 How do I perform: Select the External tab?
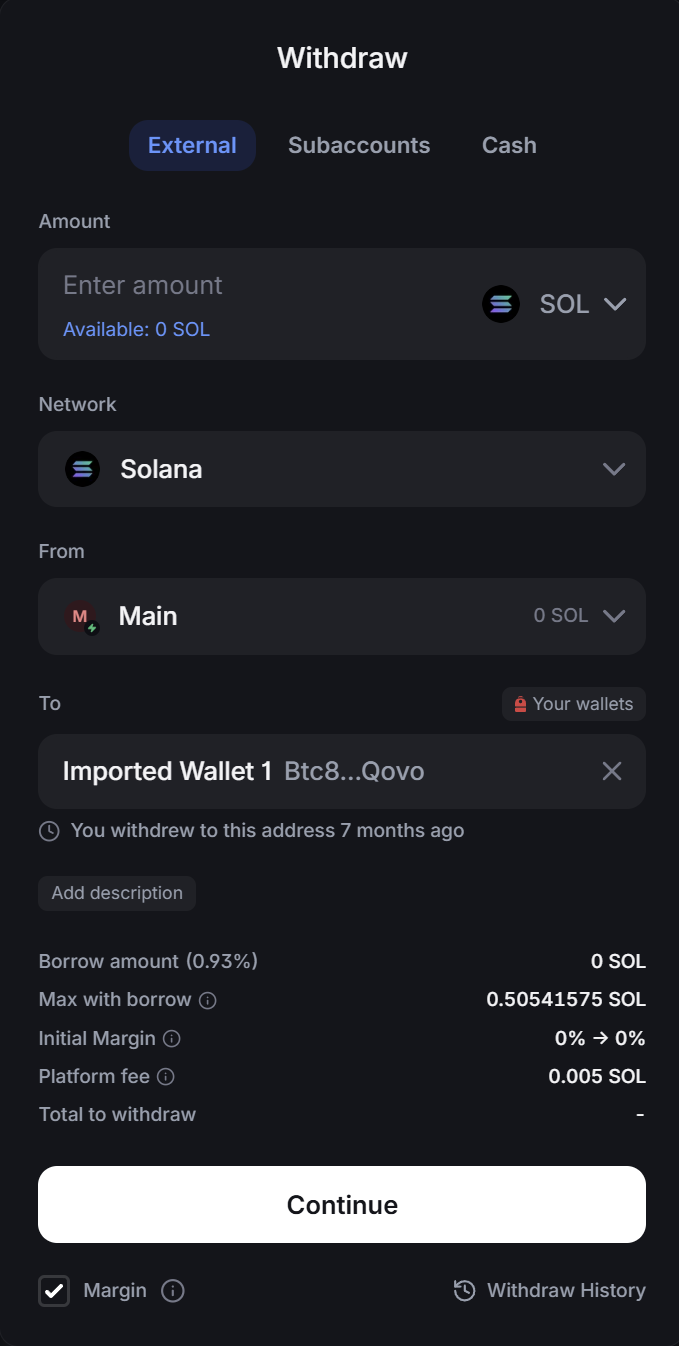tap(192, 145)
